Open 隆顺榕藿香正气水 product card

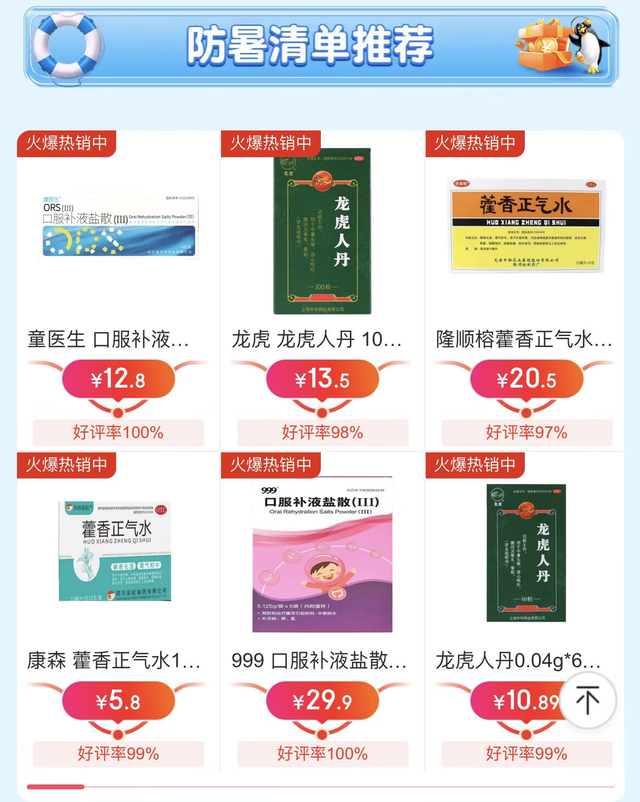click(525, 228)
